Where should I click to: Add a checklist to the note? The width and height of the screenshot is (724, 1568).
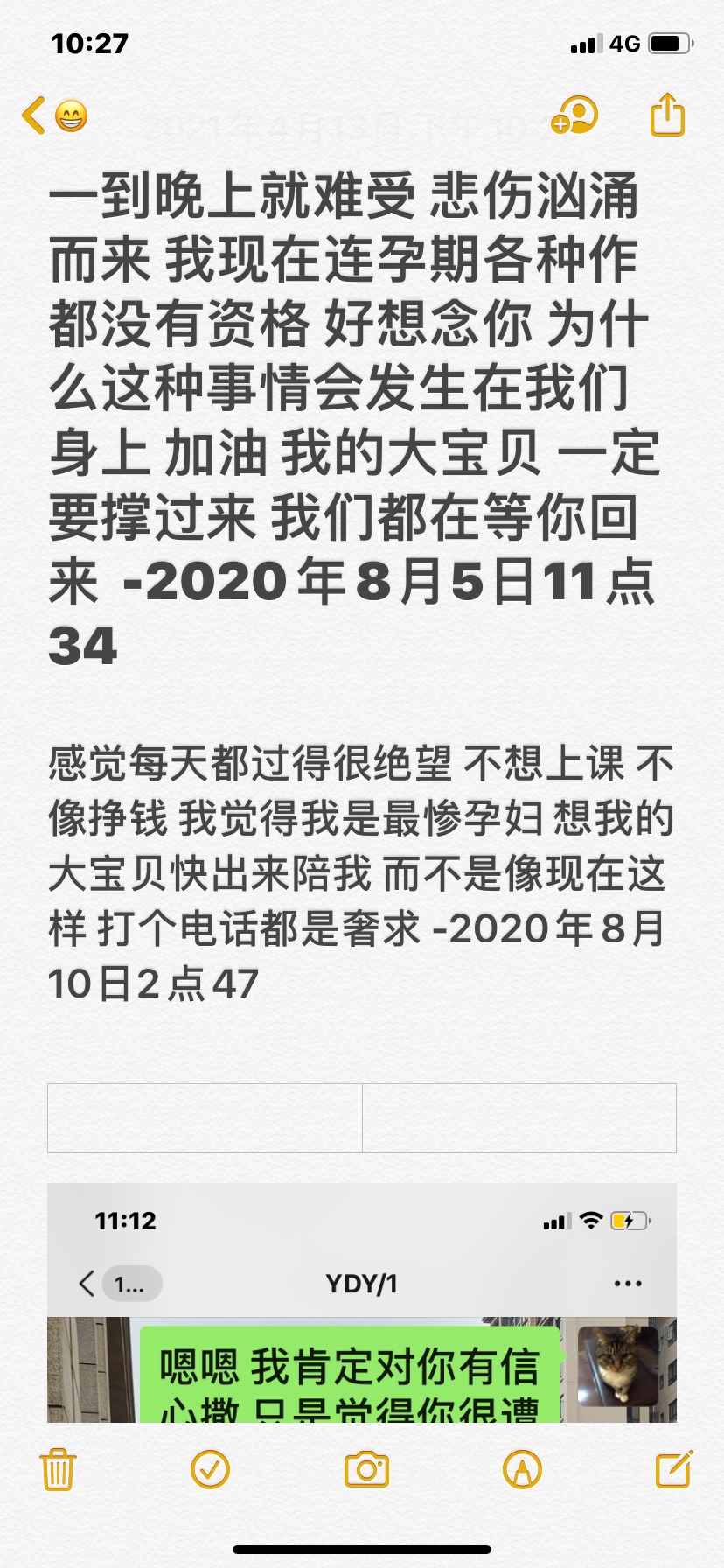[210, 1469]
